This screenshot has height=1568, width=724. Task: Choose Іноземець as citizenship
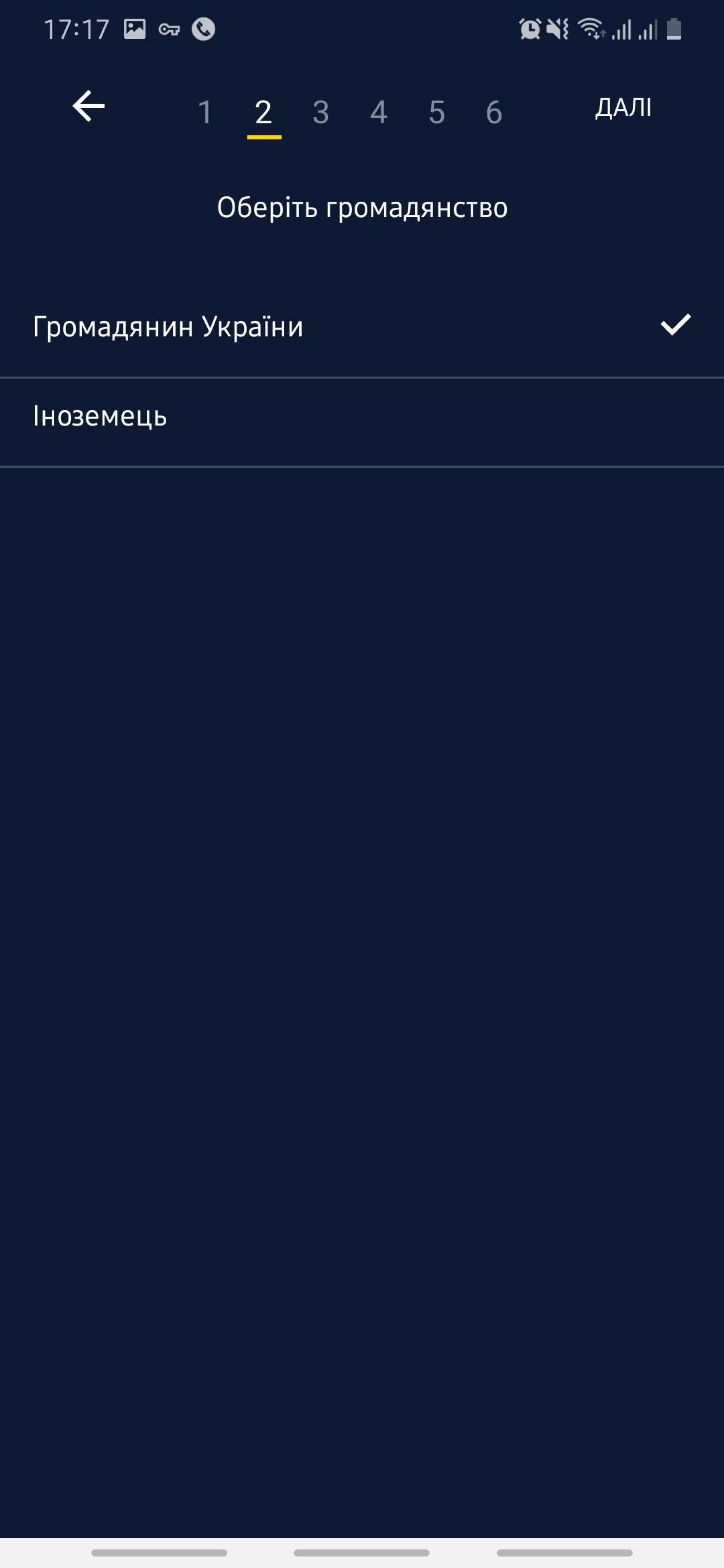362,416
